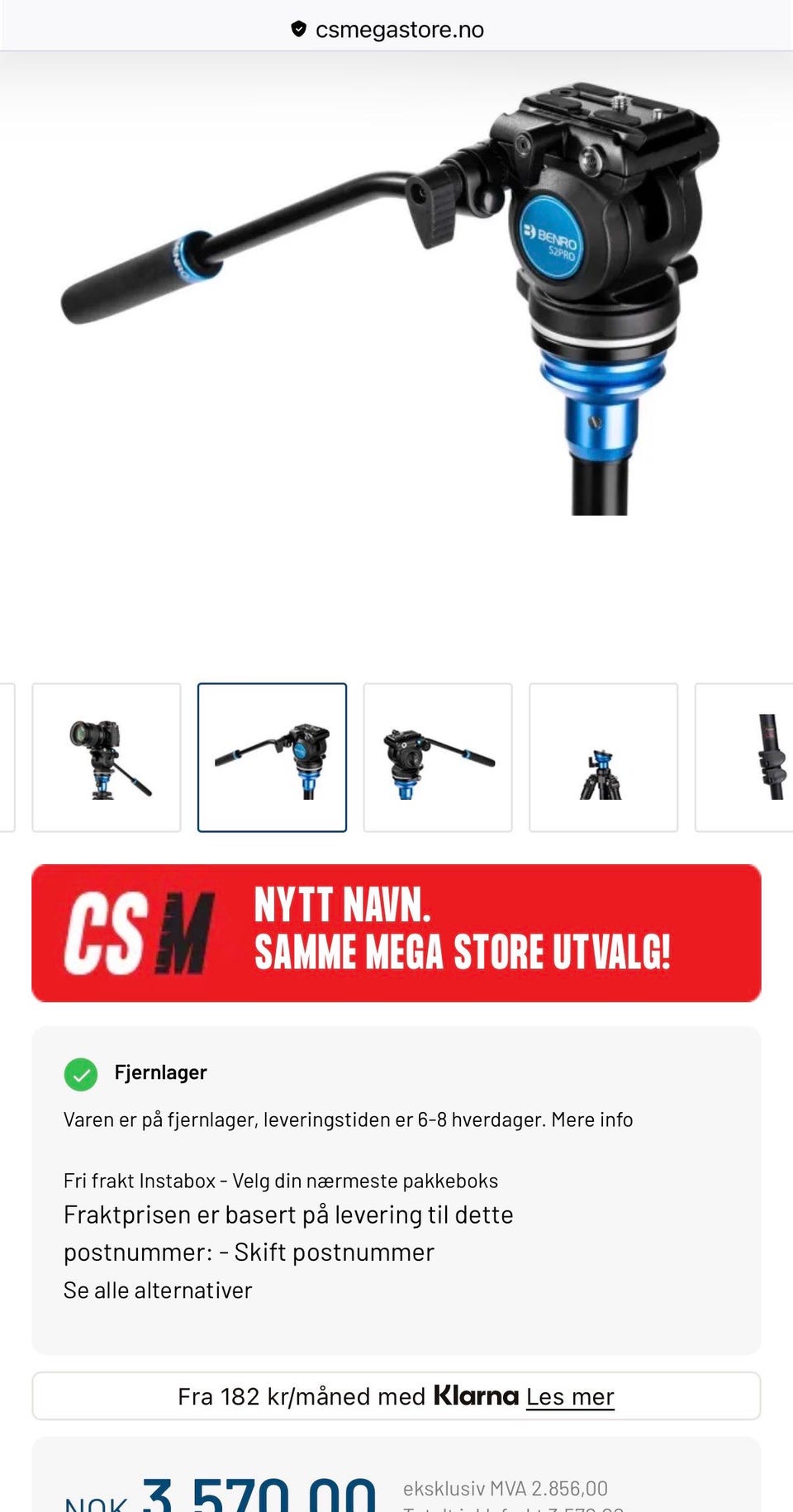Select the rightmost partial monopod thumbnail
The width and height of the screenshot is (793, 1512).
[x=764, y=756]
